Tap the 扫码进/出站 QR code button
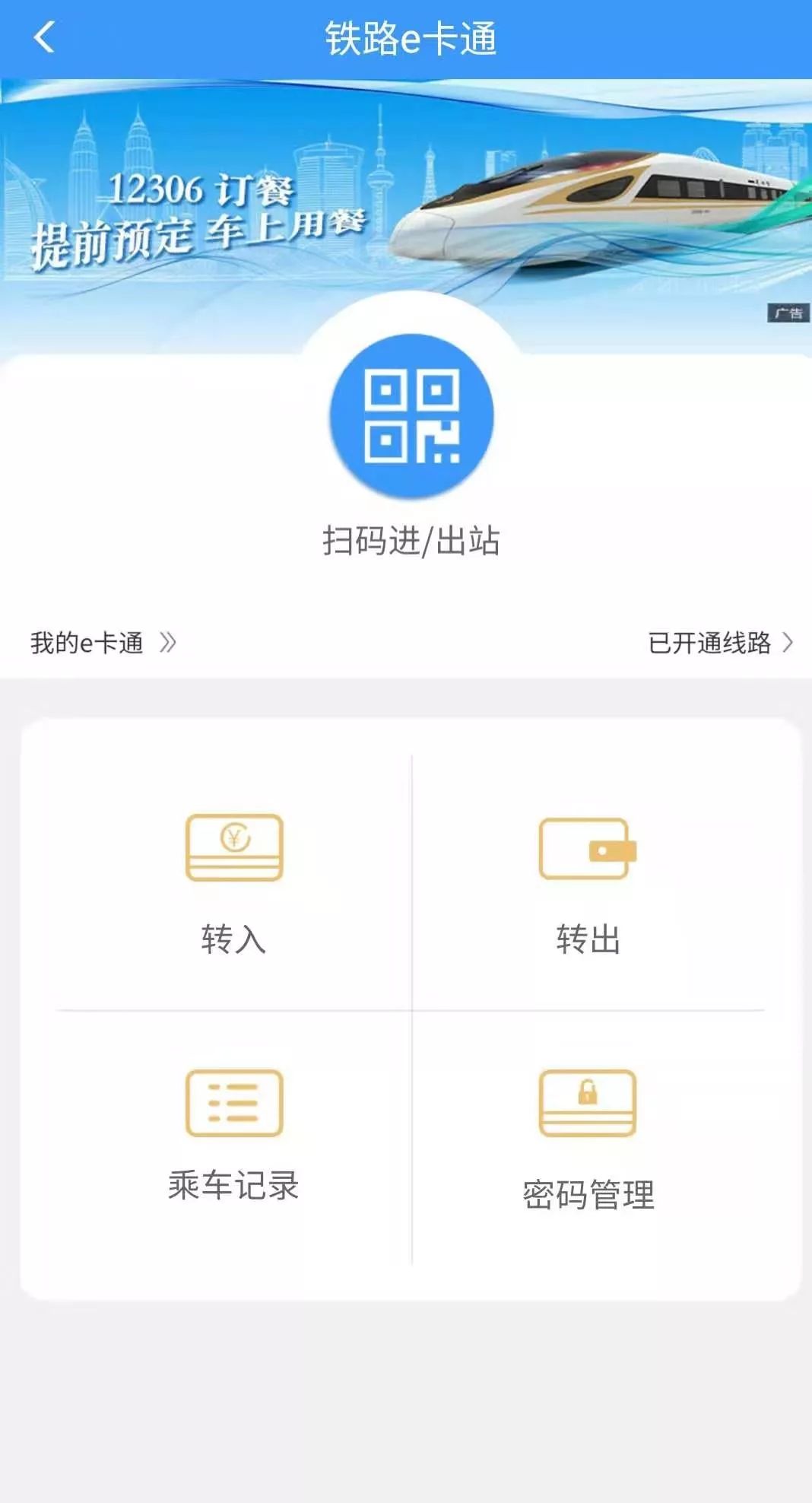This screenshot has width=812, height=1503. pyautogui.click(x=411, y=416)
